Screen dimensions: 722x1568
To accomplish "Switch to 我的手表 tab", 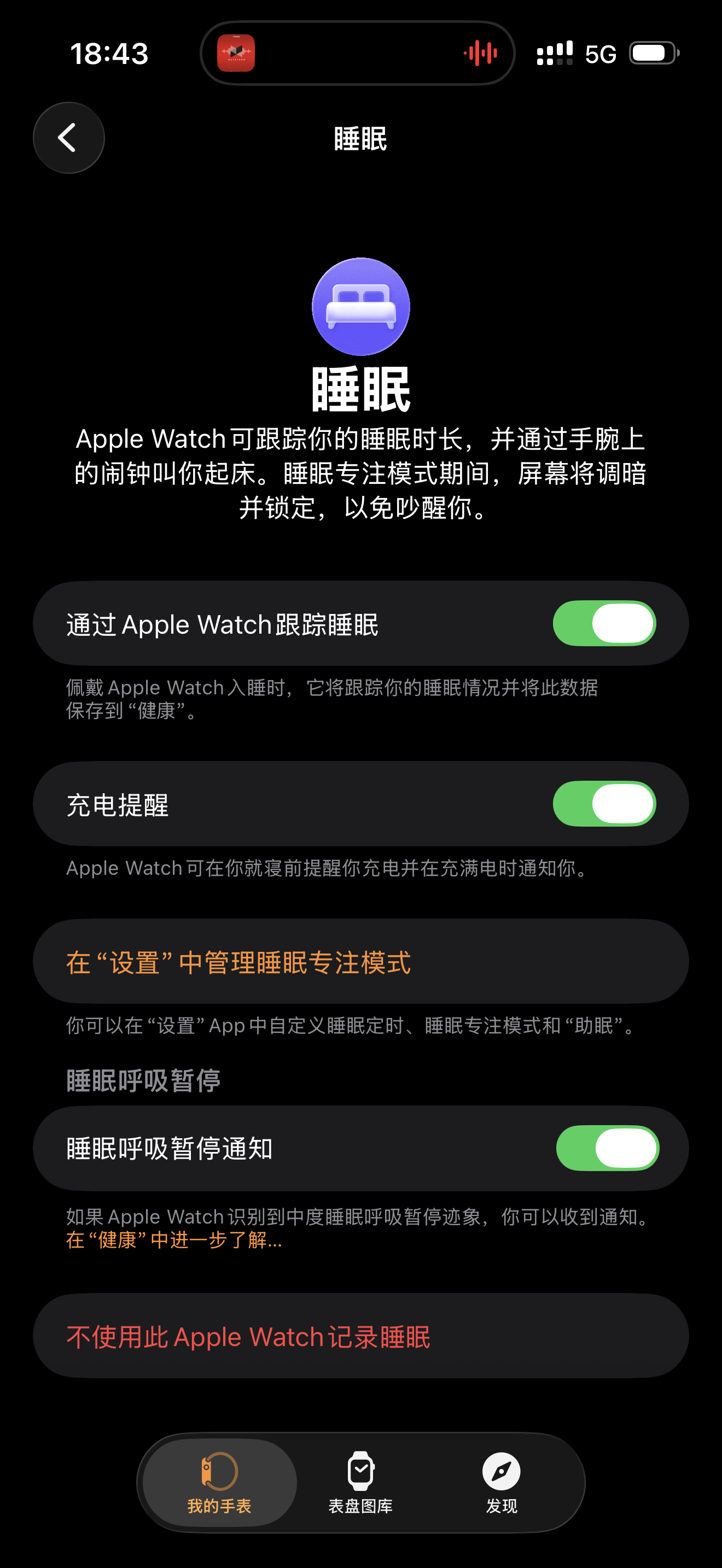I will tap(219, 1483).
